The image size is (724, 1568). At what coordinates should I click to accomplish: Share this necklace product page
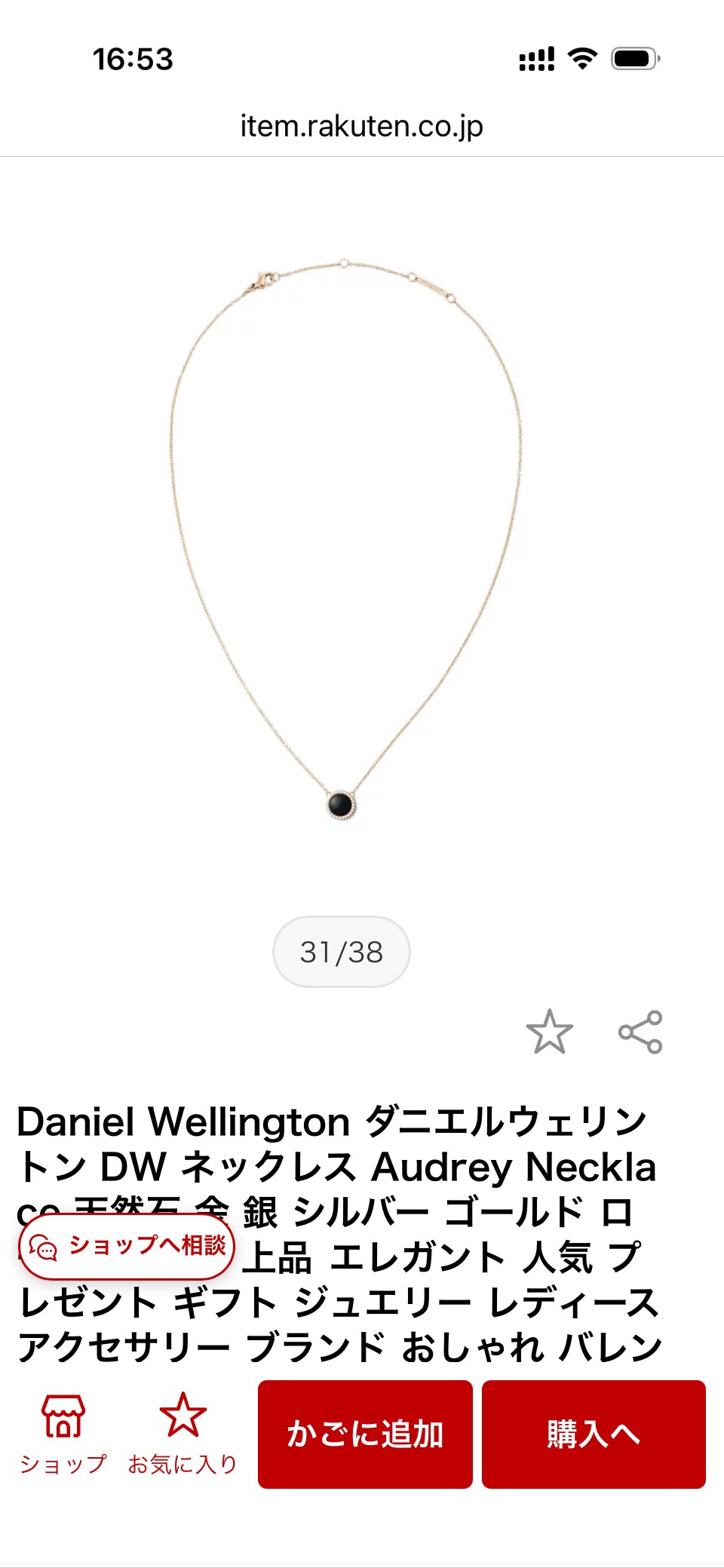coord(640,1032)
